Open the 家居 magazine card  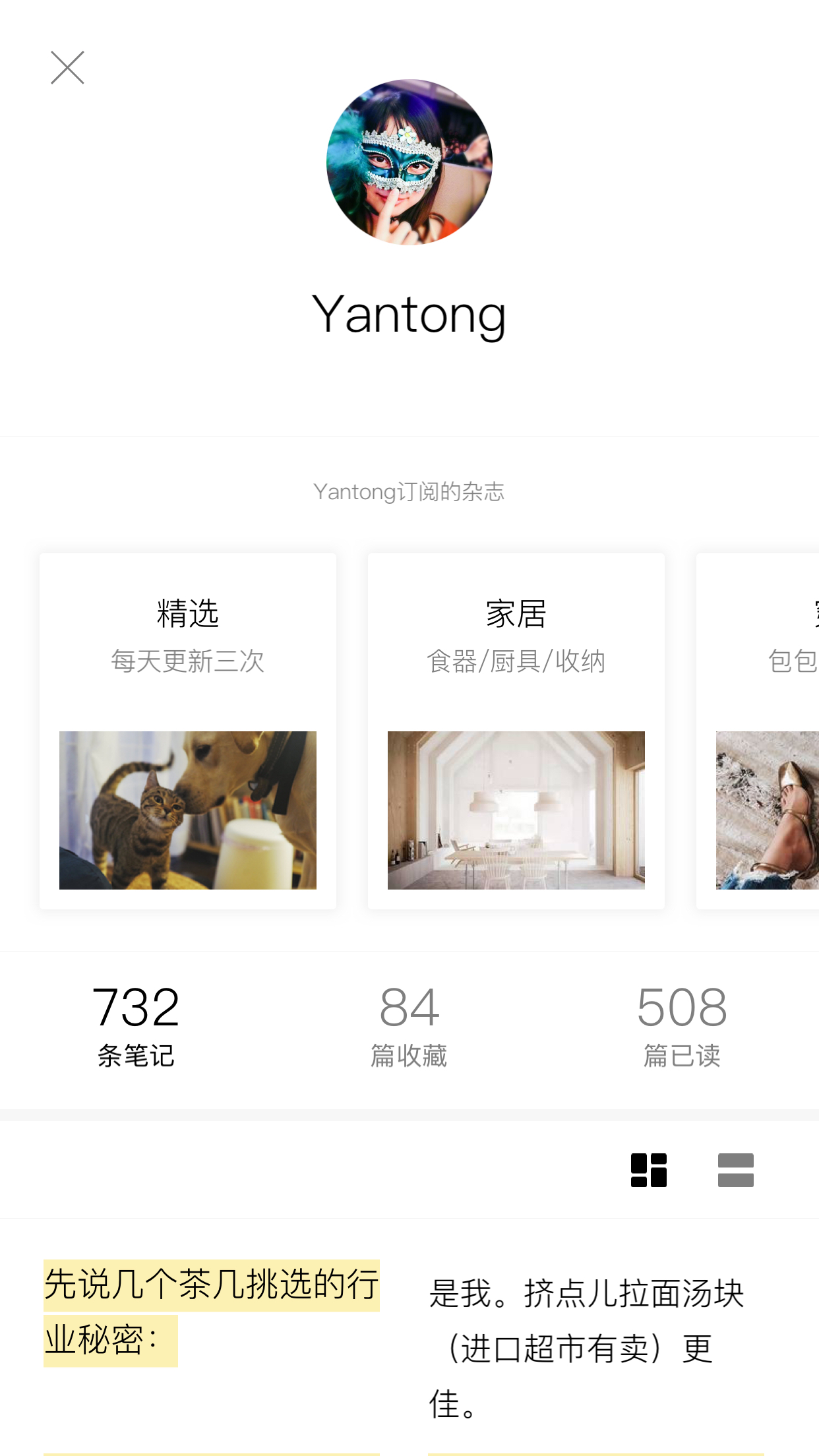pyautogui.click(x=516, y=731)
